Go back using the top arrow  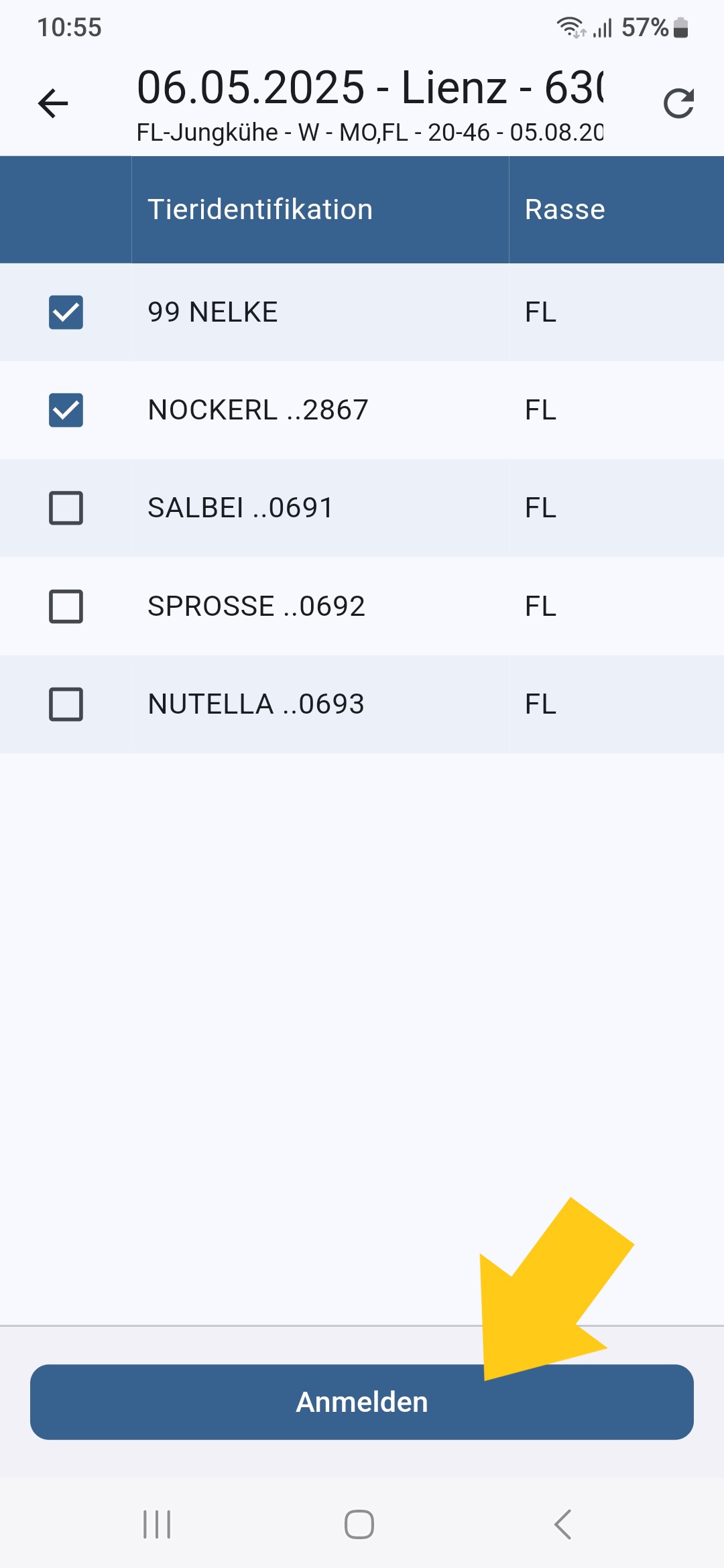click(53, 103)
